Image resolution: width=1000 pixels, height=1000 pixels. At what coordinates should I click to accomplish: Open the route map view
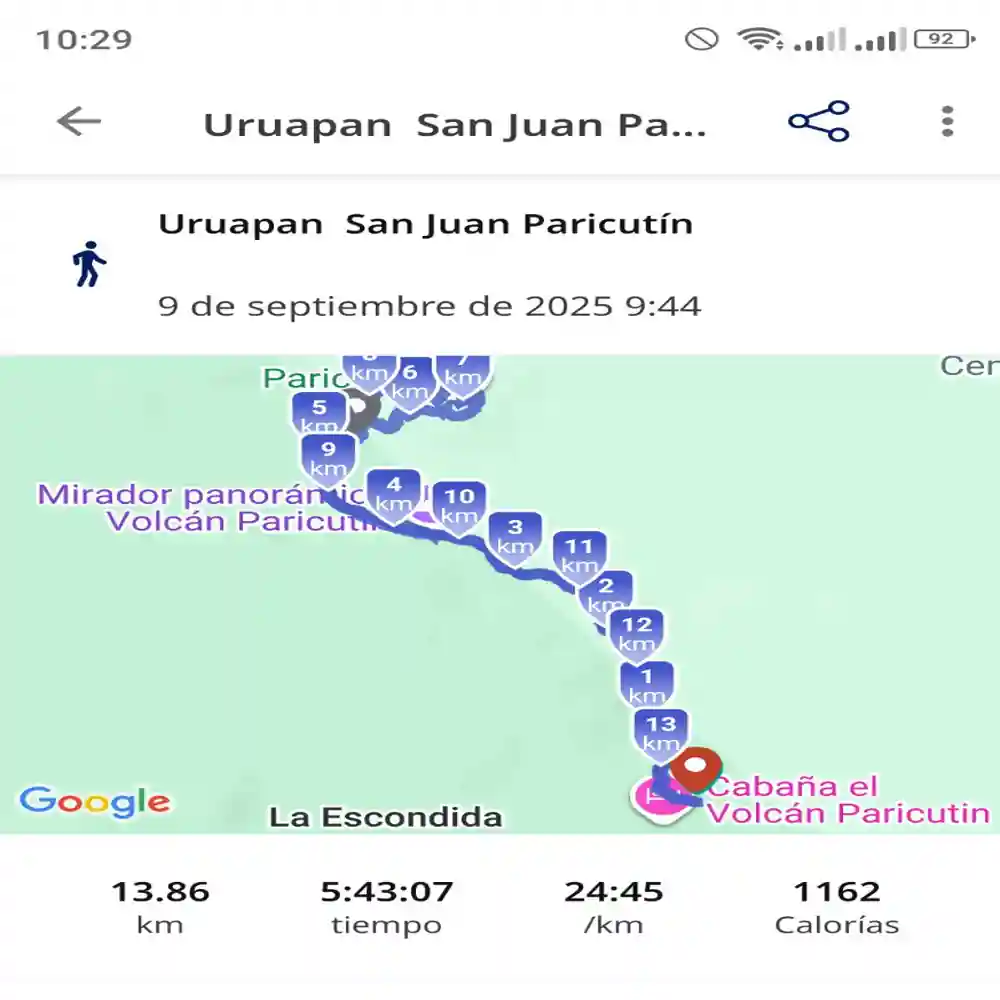[x=500, y=594]
